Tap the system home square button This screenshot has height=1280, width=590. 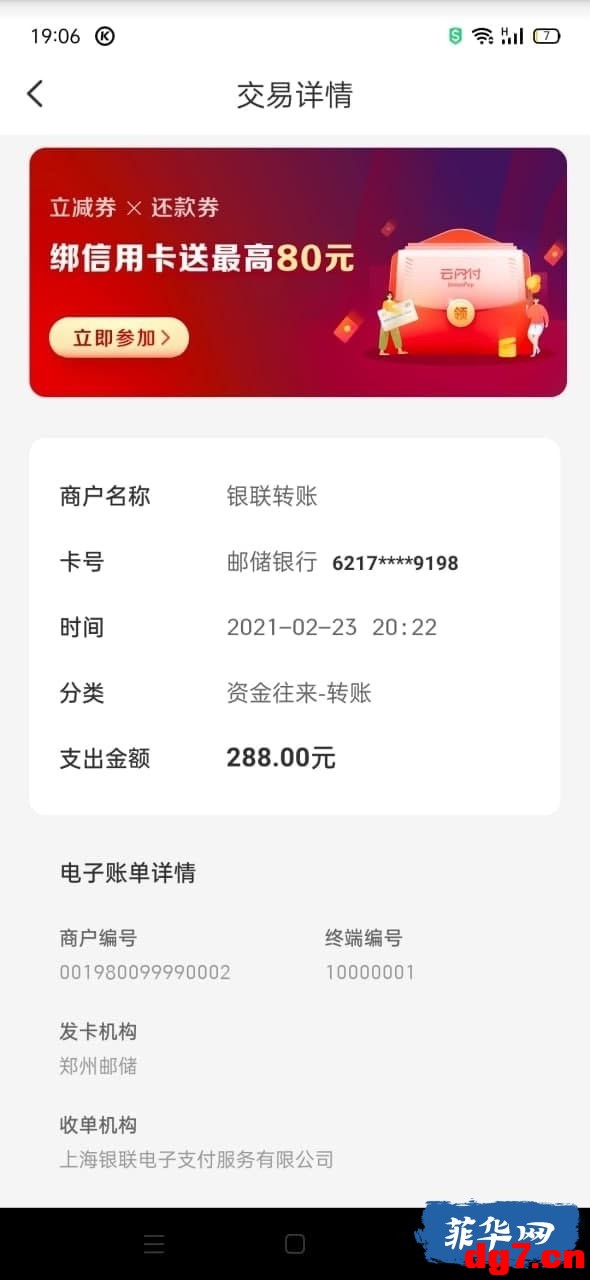click(295, 1244)
